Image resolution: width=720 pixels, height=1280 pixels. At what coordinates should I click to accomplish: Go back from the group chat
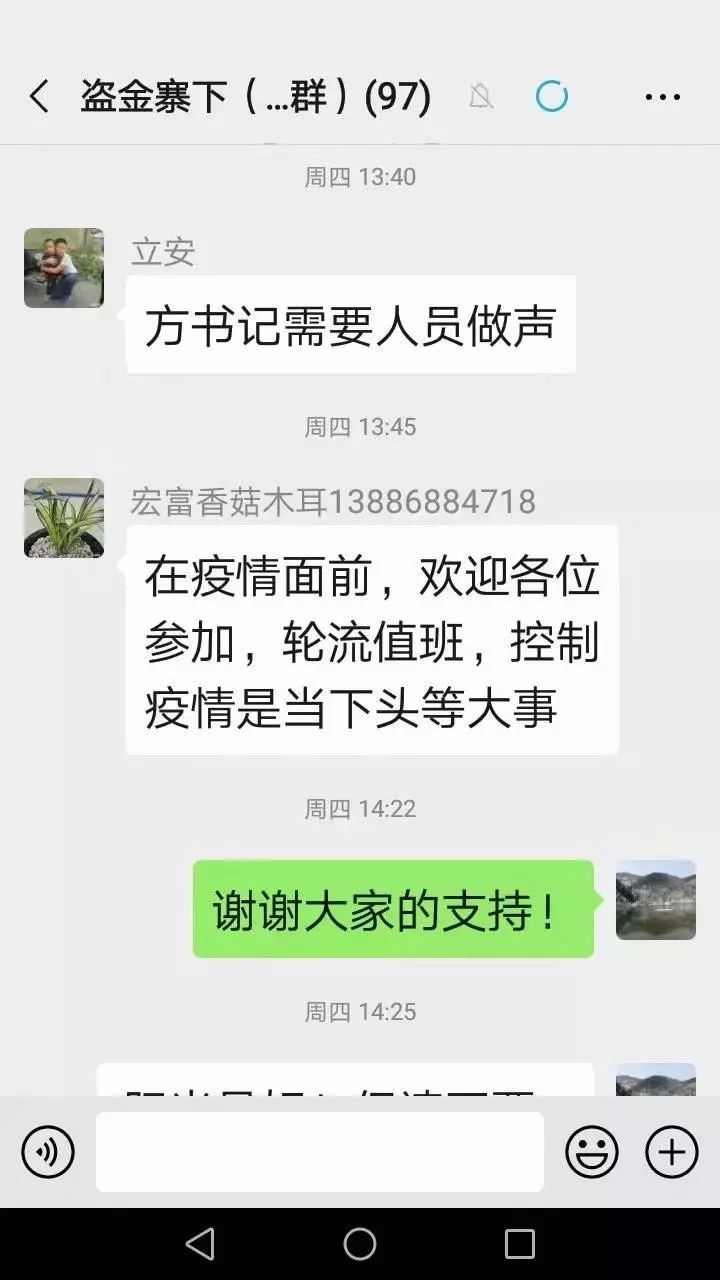point(39,97)
